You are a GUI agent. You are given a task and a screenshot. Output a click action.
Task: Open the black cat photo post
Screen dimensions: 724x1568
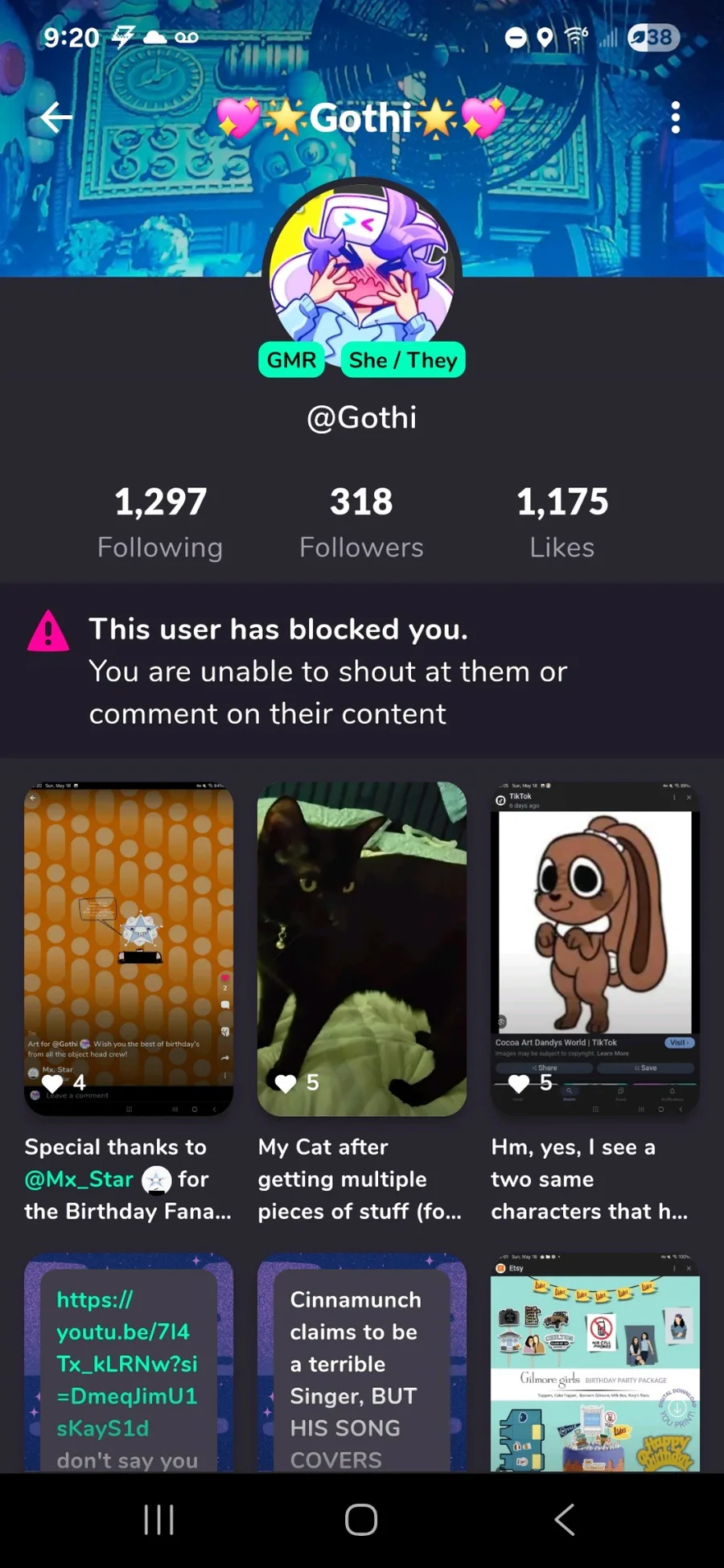[x=362, y=949]
